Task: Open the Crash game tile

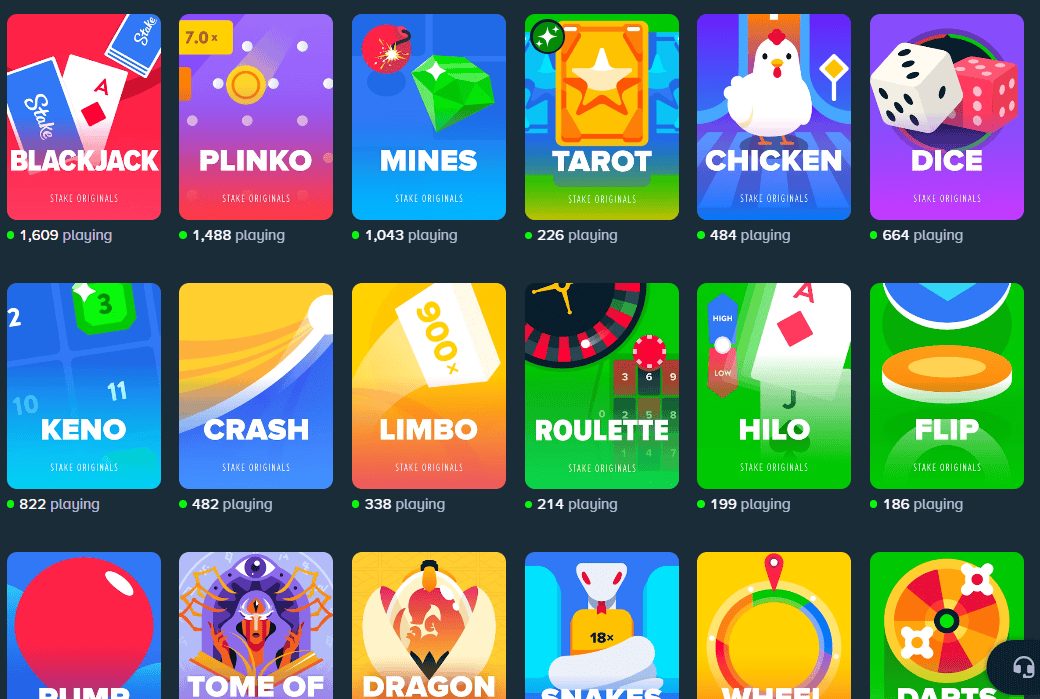Action: tap(255, 386)
